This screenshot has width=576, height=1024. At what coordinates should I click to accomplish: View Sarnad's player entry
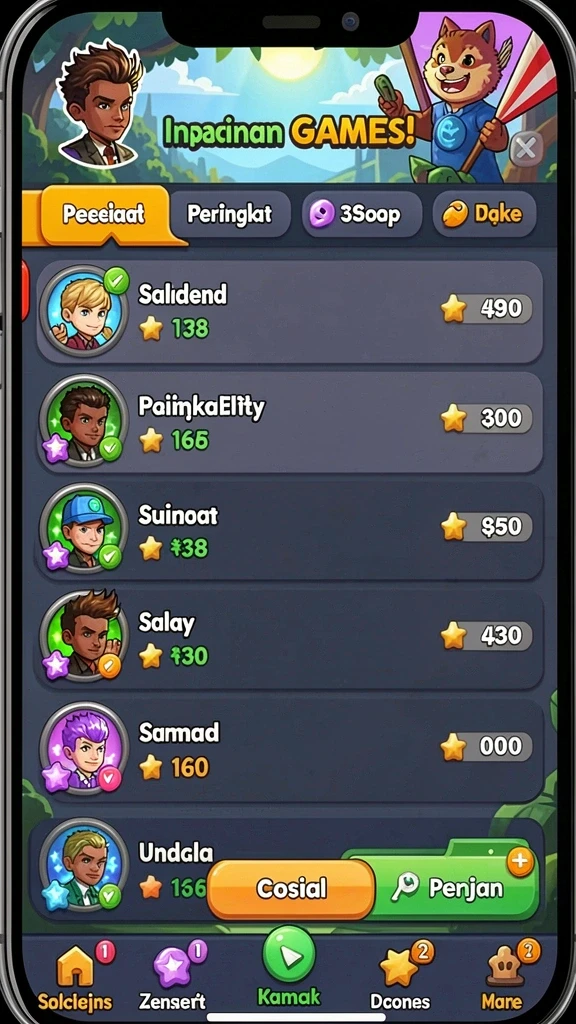tap(289, 750)
